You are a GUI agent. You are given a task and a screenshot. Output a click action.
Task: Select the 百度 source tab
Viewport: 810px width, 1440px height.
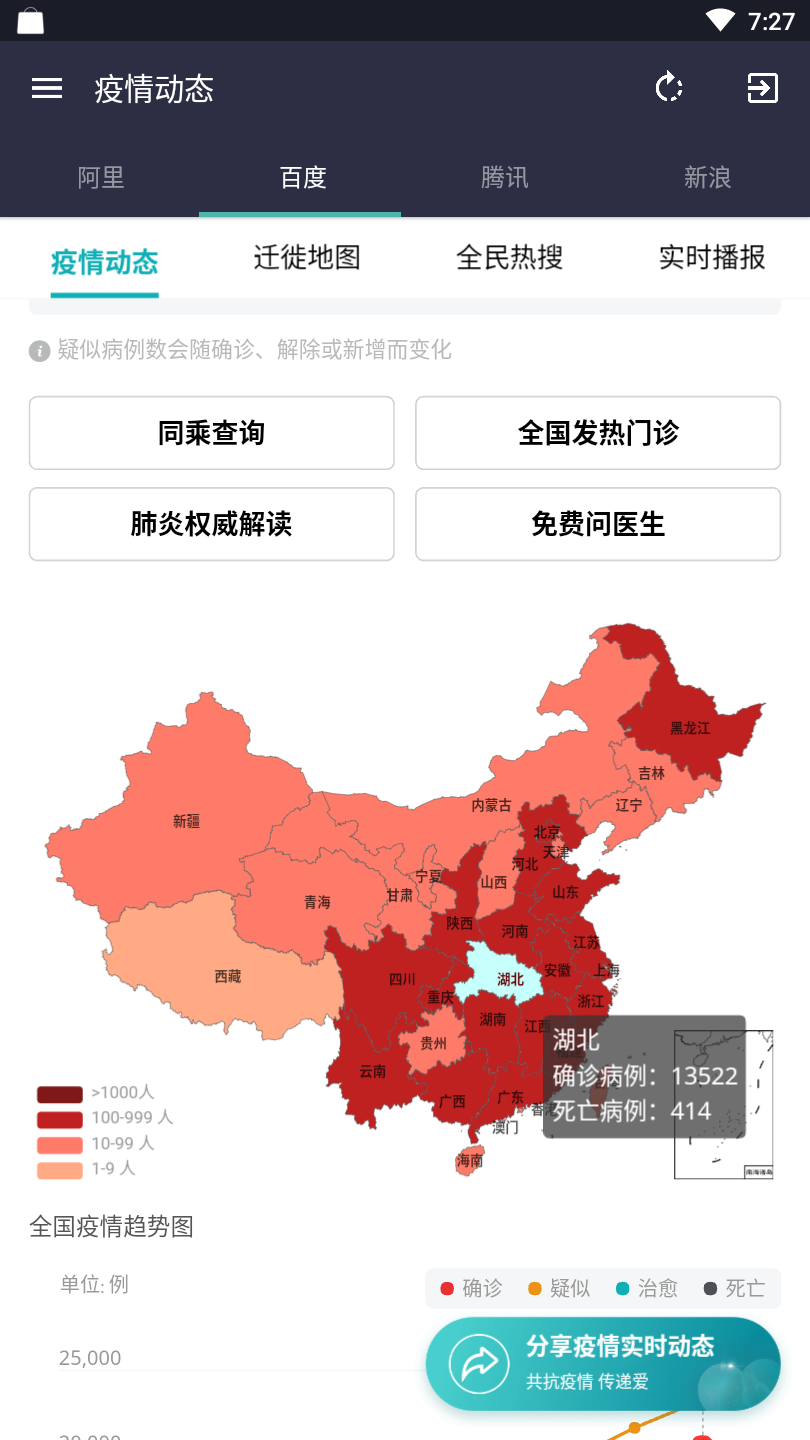coord(303,178)
